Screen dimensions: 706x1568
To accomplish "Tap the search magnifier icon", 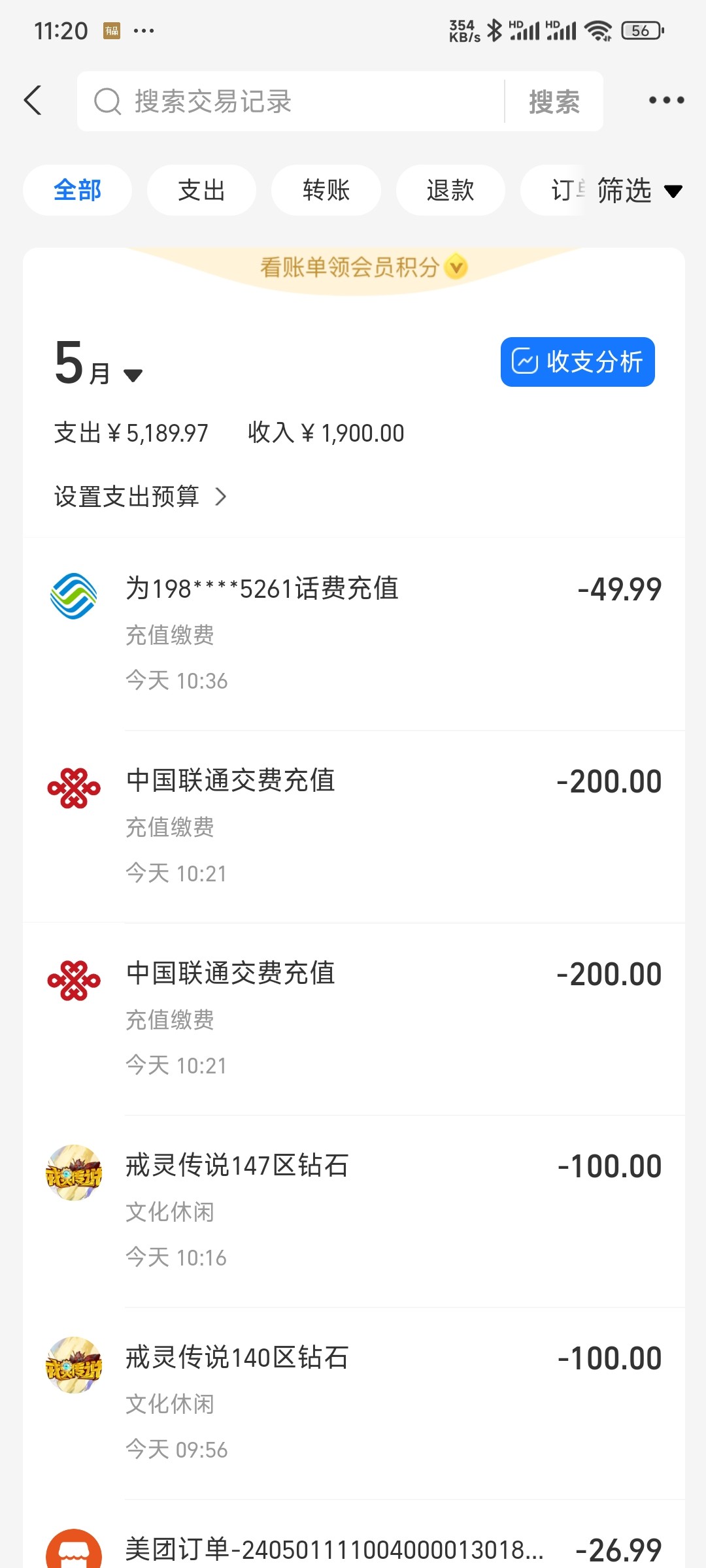I will coord(107,101).
